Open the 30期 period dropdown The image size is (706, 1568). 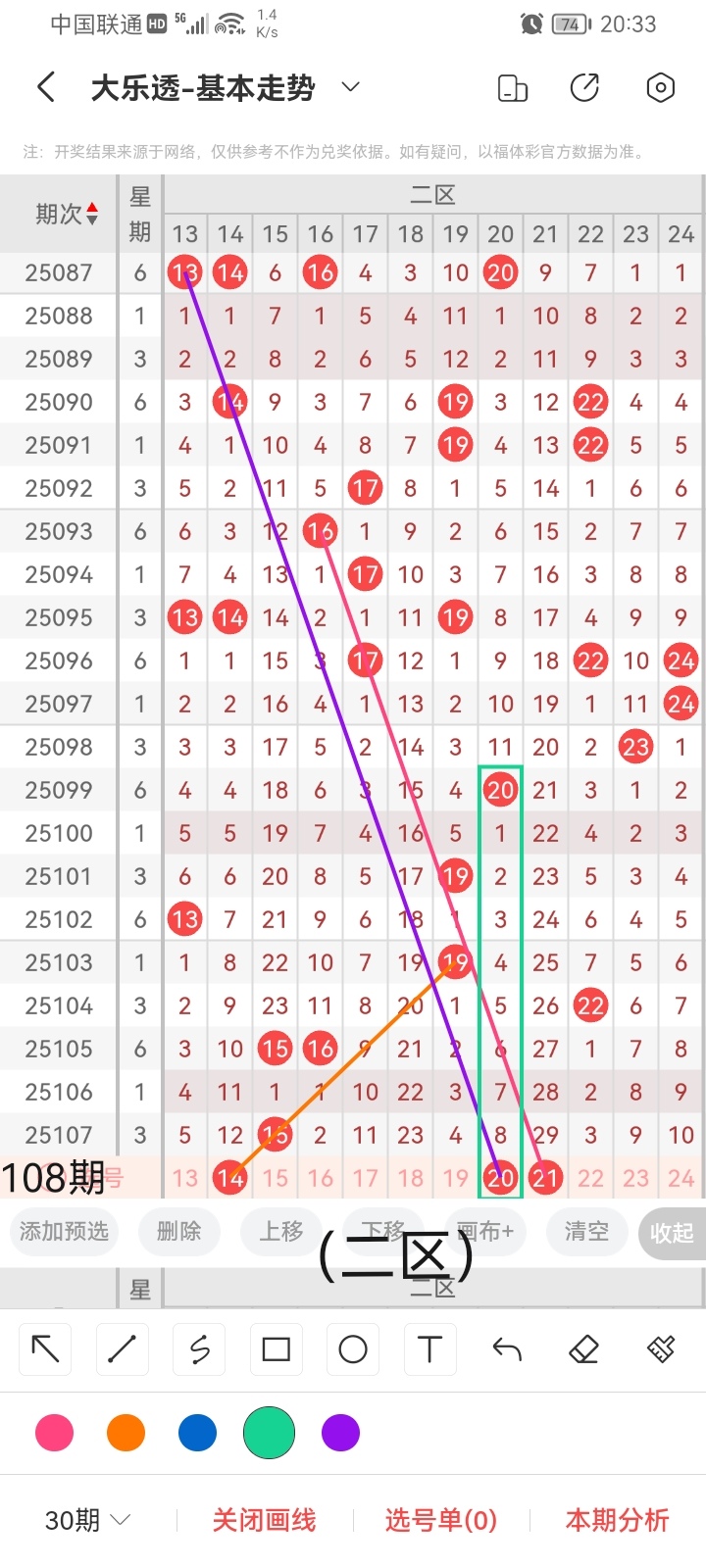point(87,1520)
